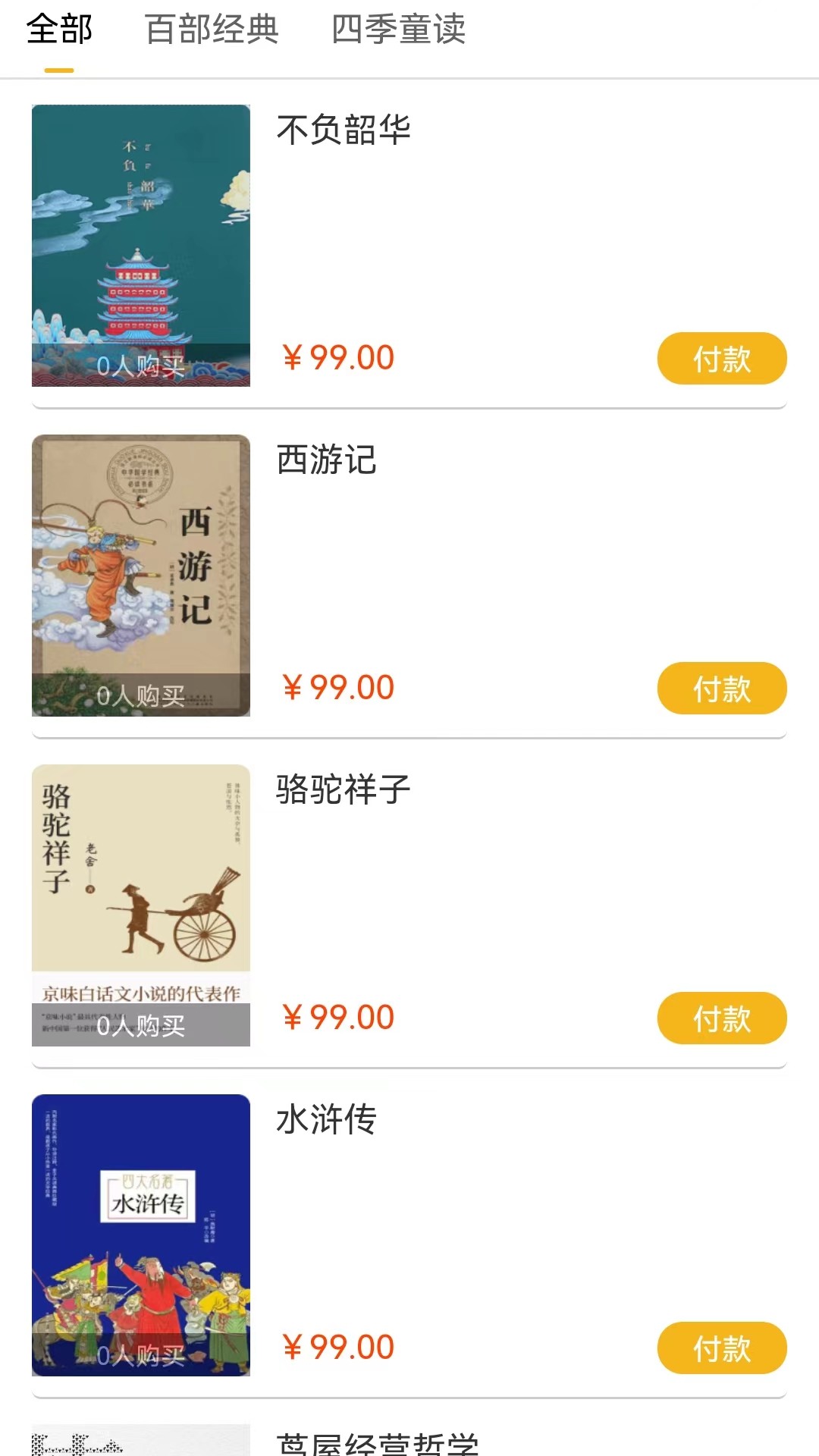Click 付款 button for 西游记
Viewport: 819px width, 1456px height.
[722, 687]
